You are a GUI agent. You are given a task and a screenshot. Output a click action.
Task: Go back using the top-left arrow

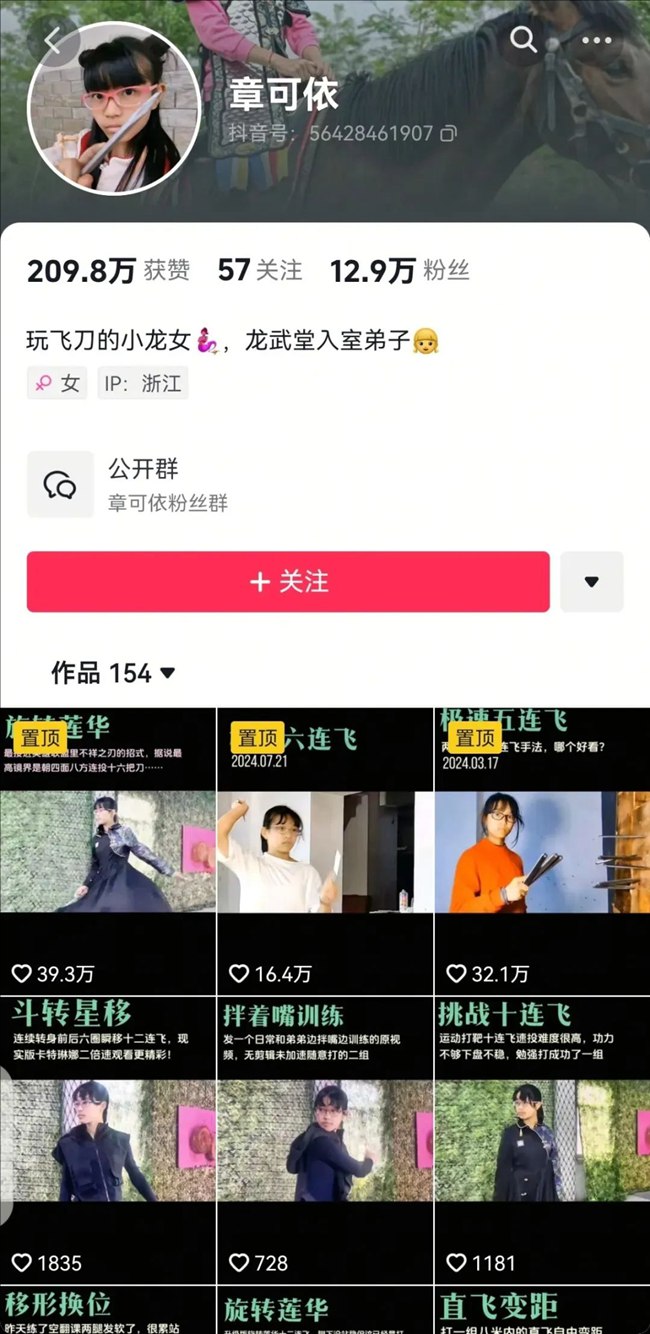click(x=53, y=41)
